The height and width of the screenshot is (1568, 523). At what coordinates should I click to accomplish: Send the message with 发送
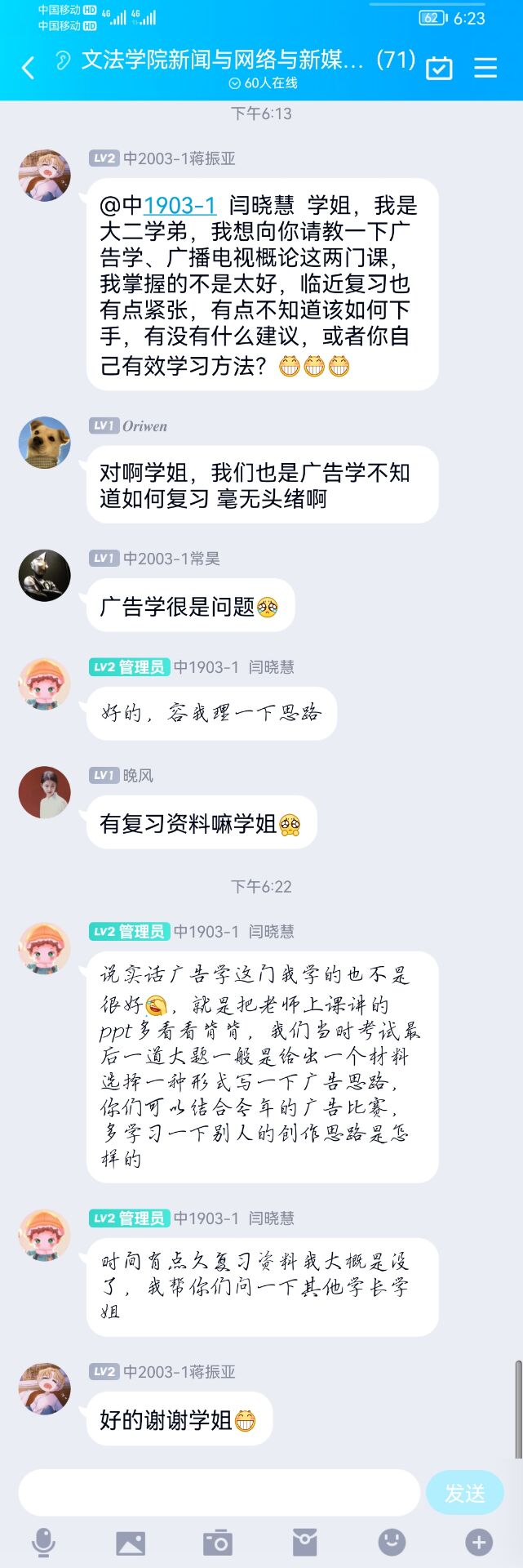[464, 1493]
